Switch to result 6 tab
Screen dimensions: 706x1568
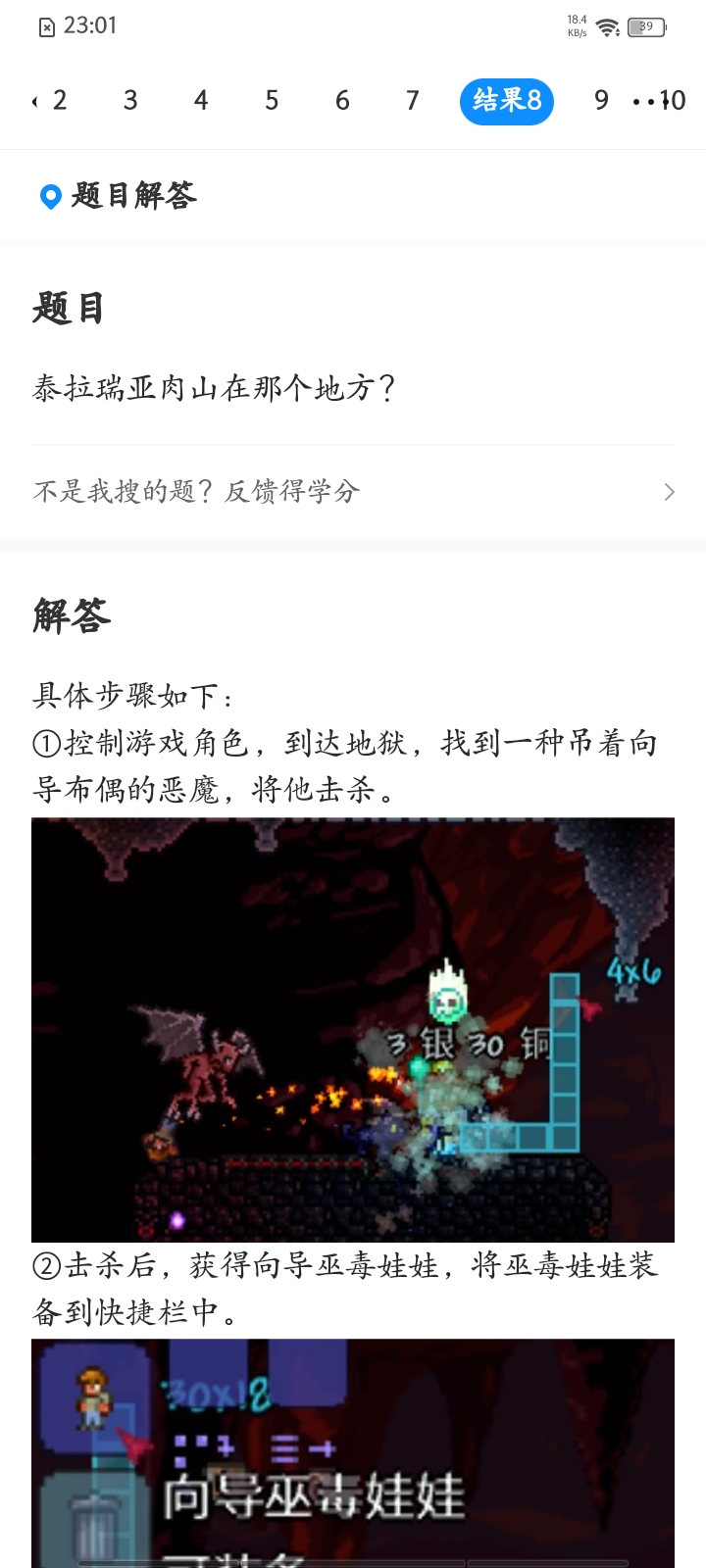coord(342,100)
